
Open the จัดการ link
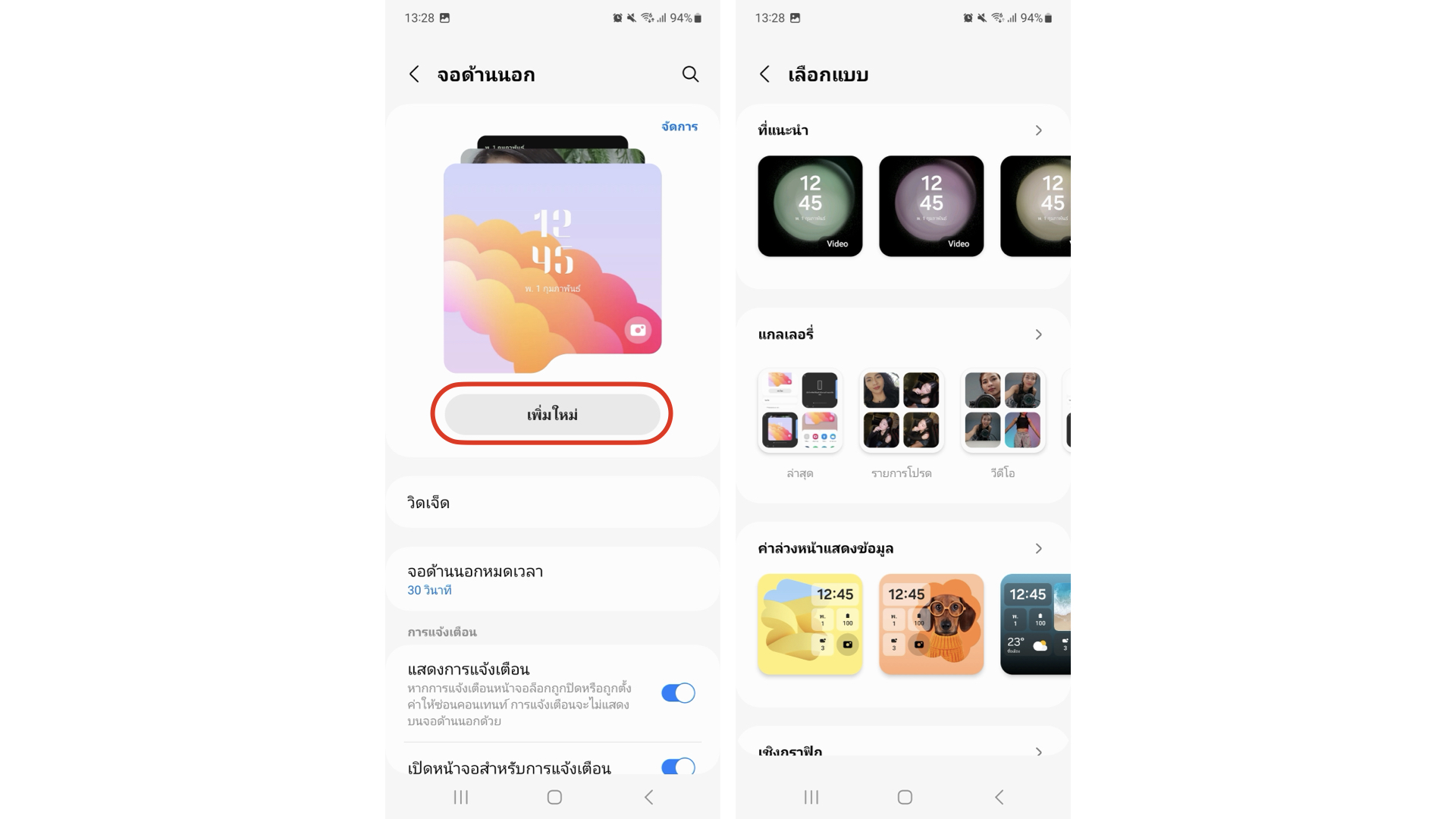pyautogui.click(x=679, y=127)
